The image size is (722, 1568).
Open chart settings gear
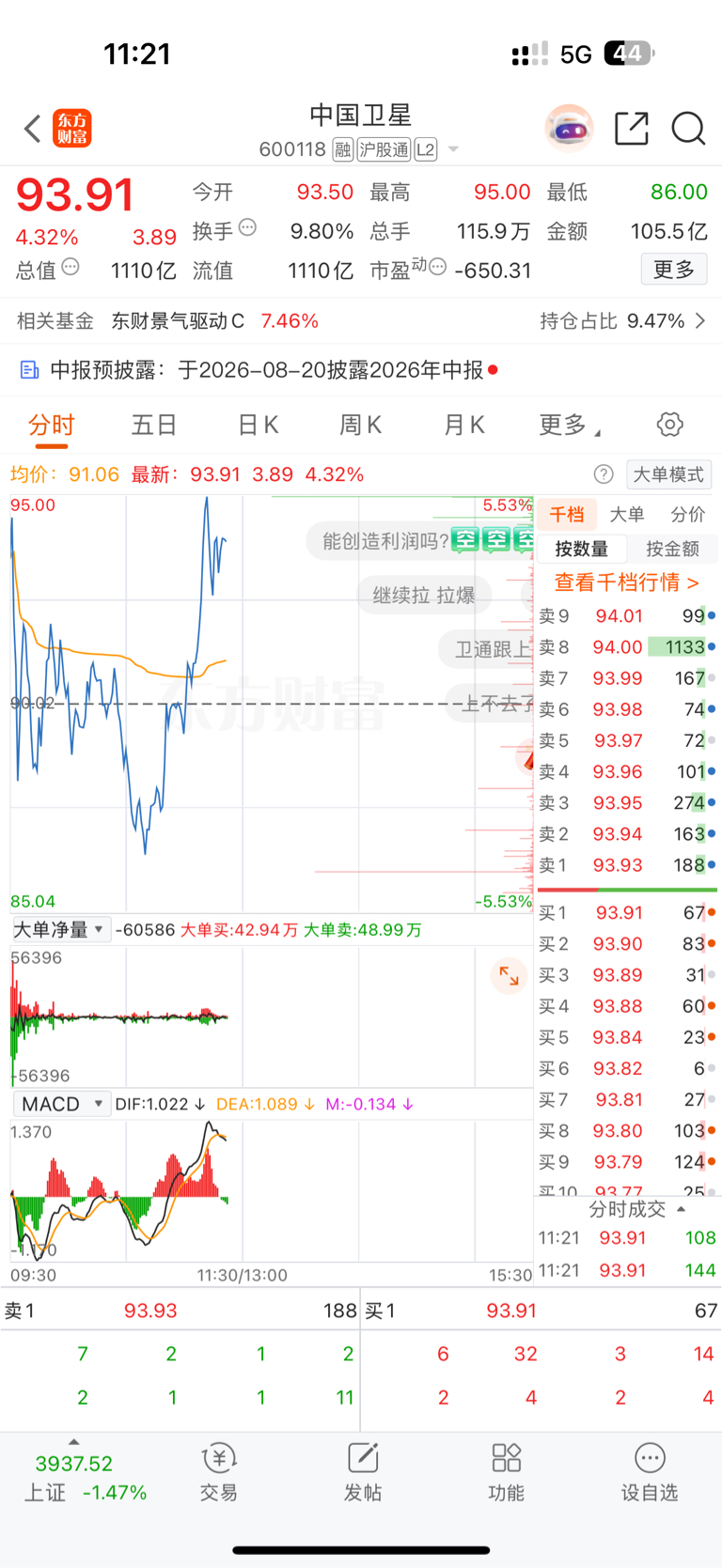pyautogui.click(x=669, y=425)
